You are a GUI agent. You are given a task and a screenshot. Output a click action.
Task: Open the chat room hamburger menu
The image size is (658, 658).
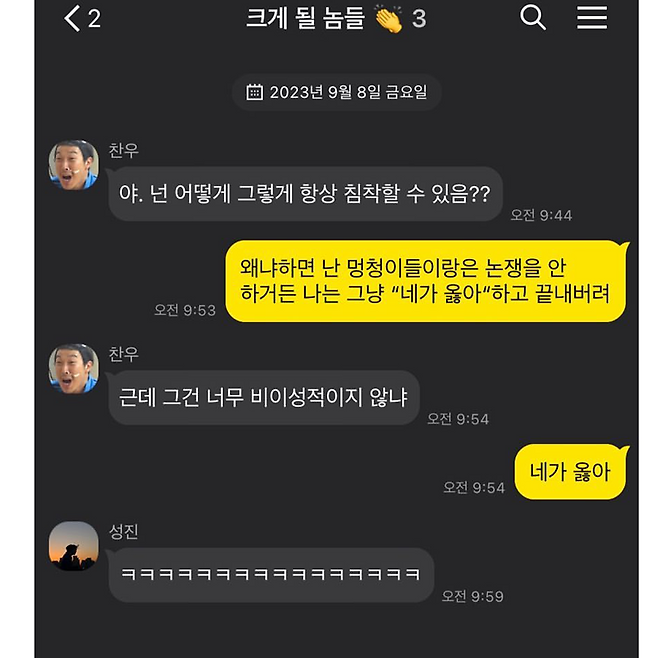coord(592,18)
